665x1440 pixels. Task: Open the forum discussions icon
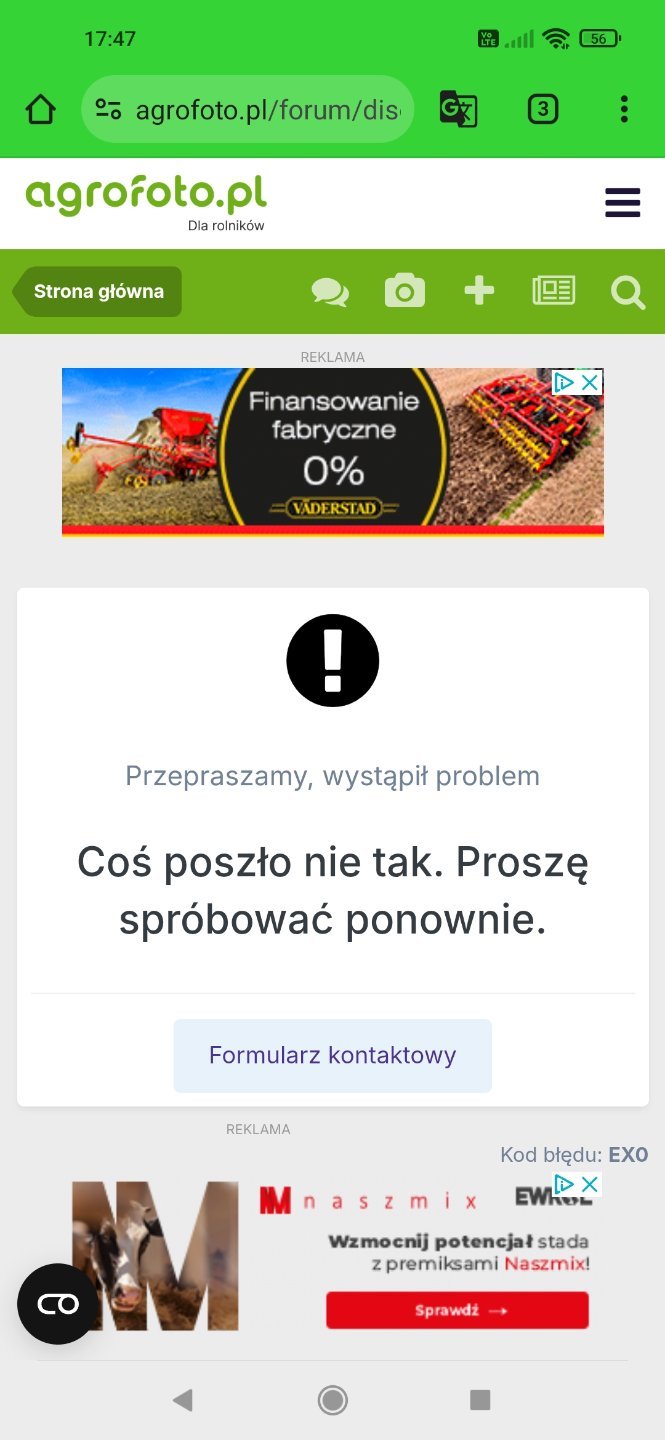tap(330, 292)
